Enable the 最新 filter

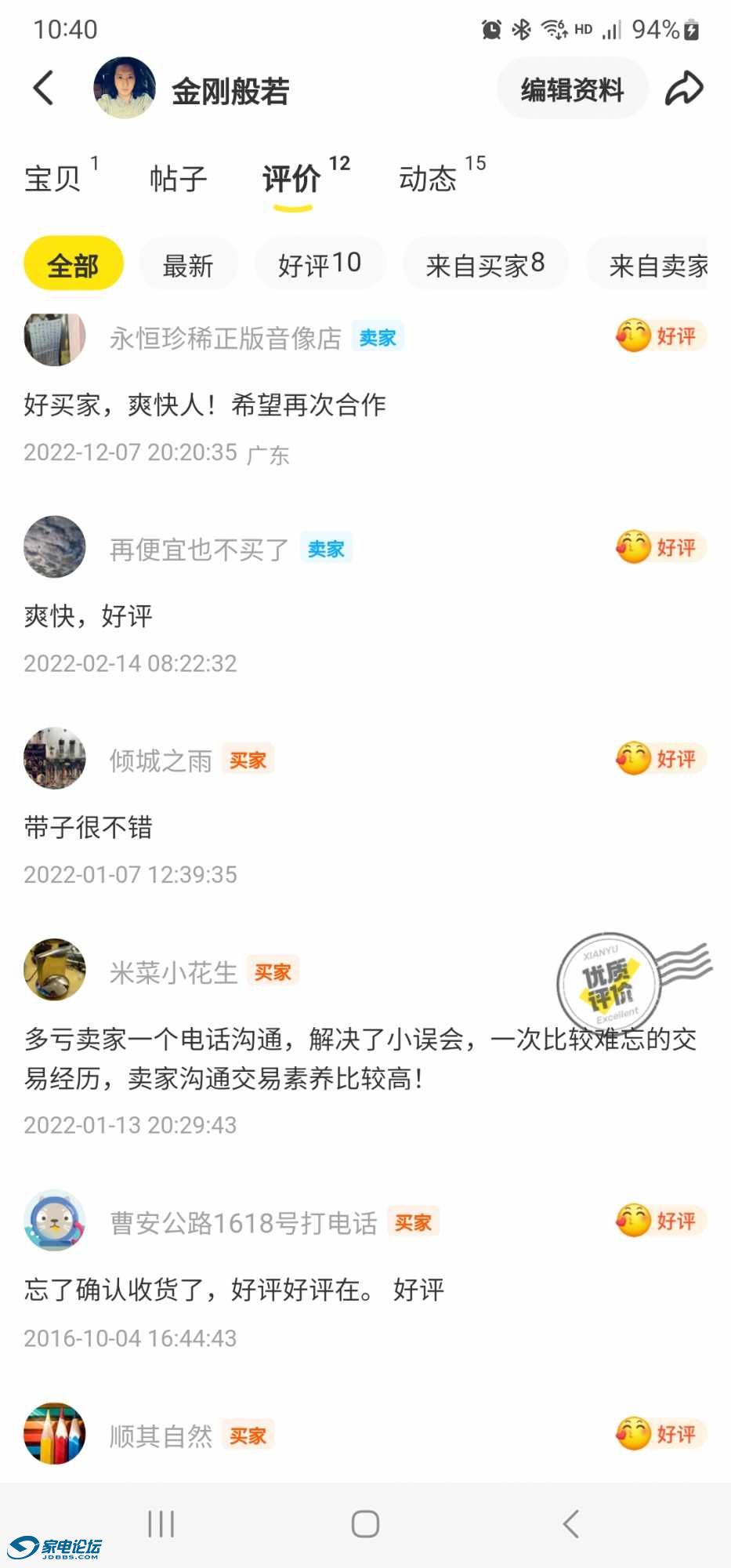pos(188,265)
